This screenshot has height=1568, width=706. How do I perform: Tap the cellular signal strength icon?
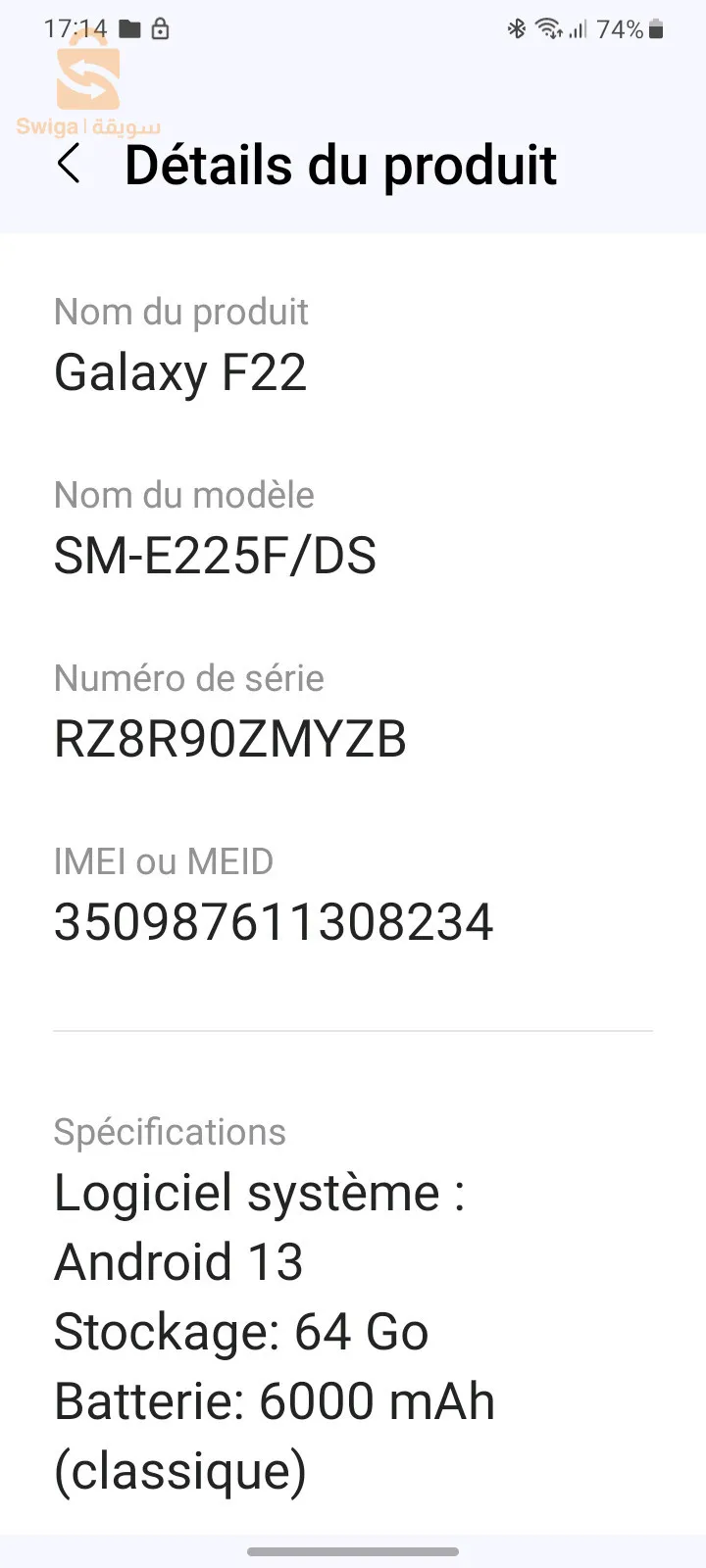point(579,28)
